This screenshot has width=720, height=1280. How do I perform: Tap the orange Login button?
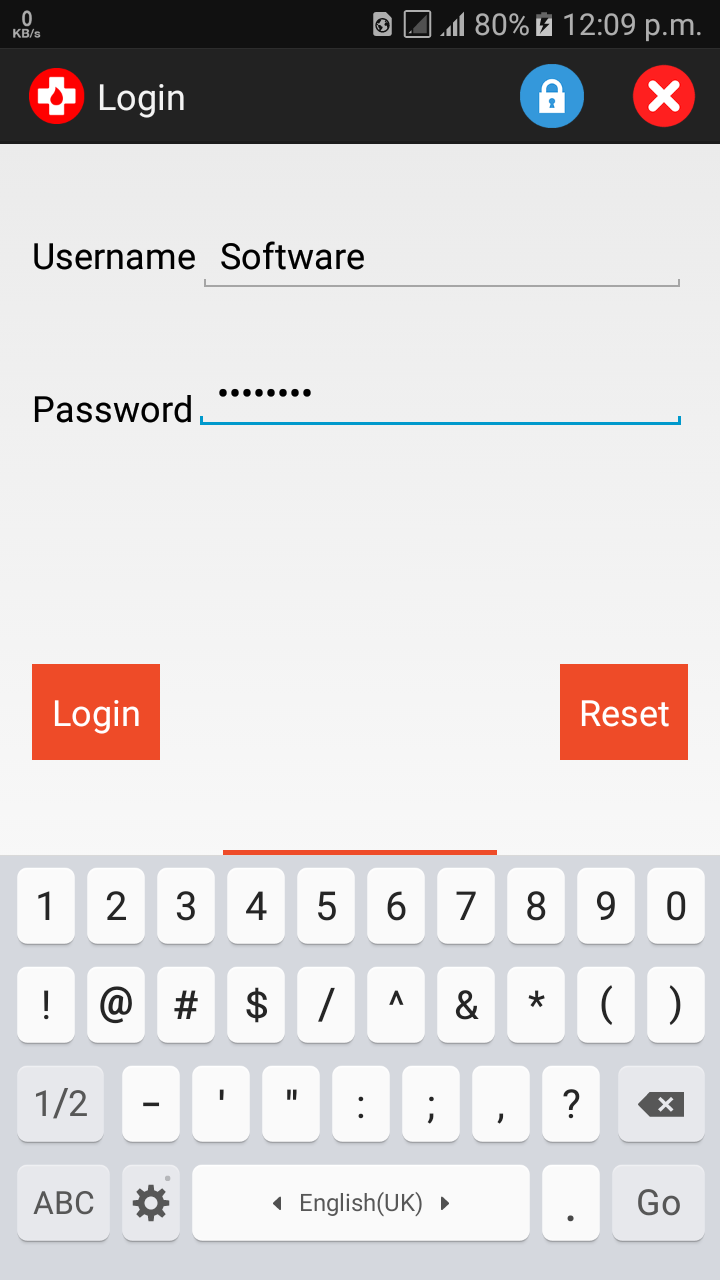[x=96, y=712]
